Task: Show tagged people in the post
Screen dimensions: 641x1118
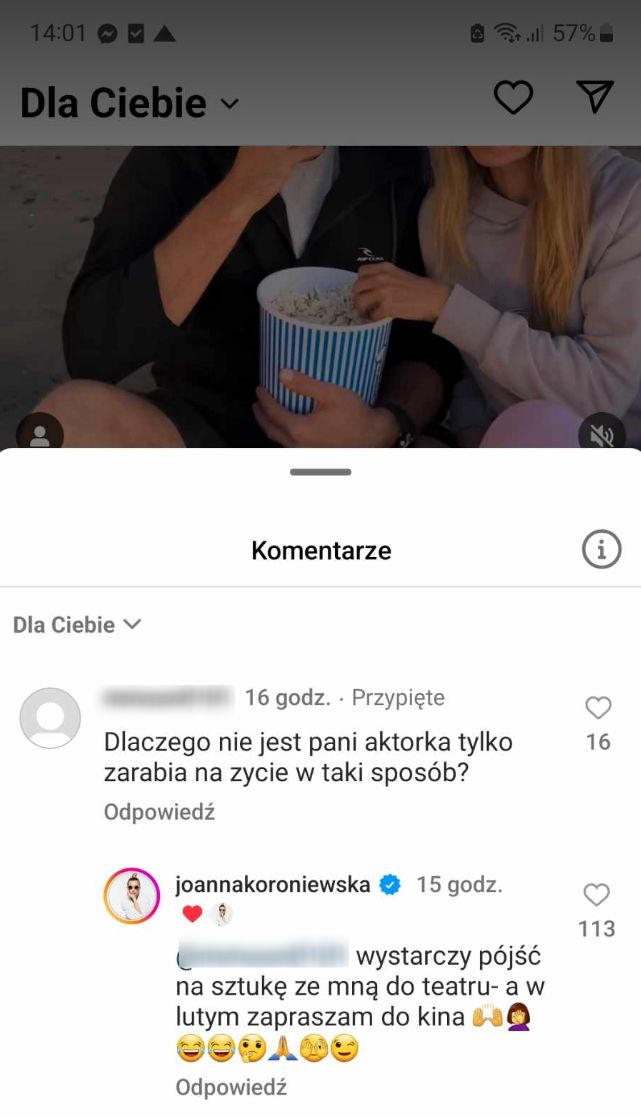Action: (x=40, y=434)
